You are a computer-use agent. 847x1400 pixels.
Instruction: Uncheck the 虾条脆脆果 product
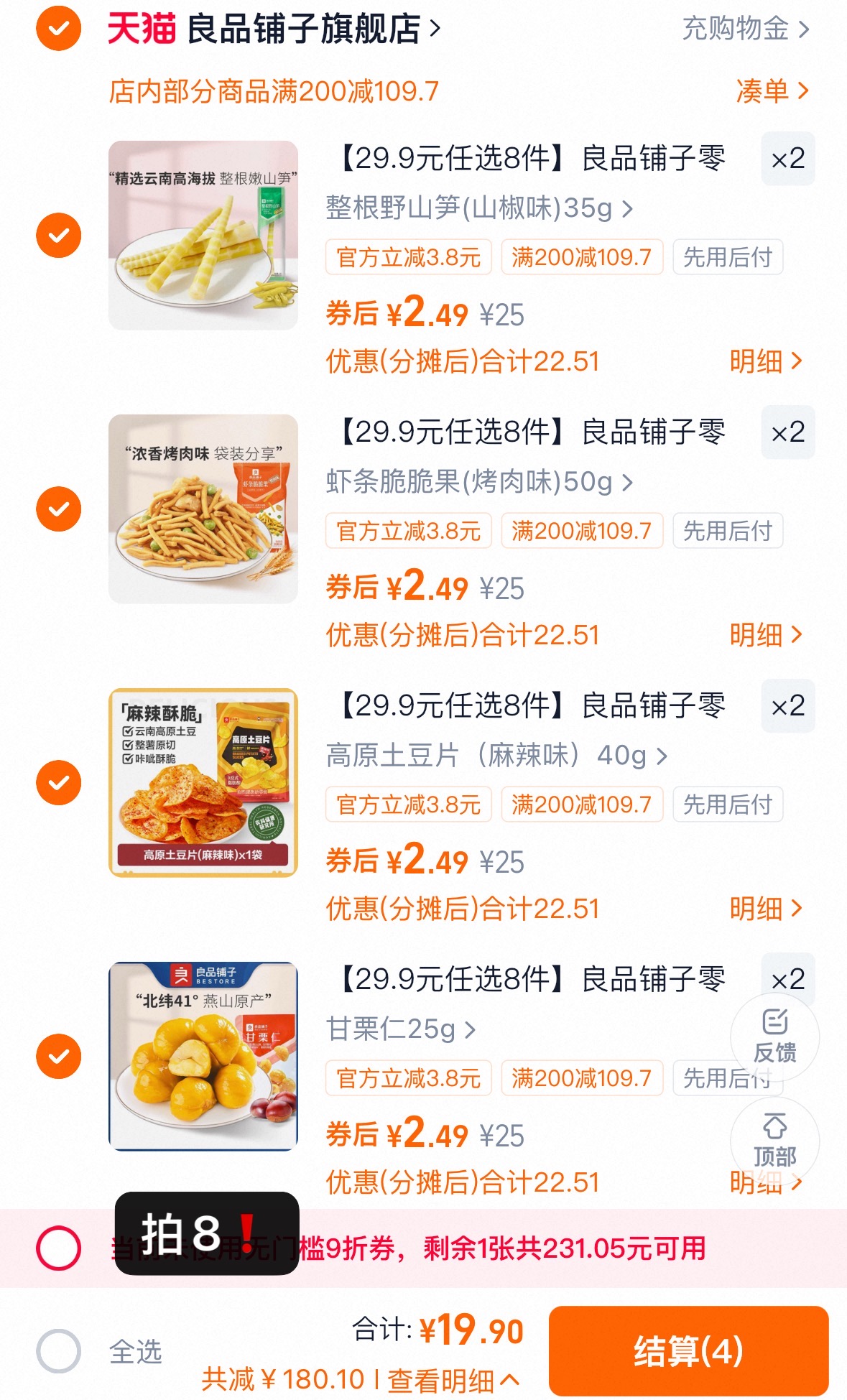(x=60, y=507)
